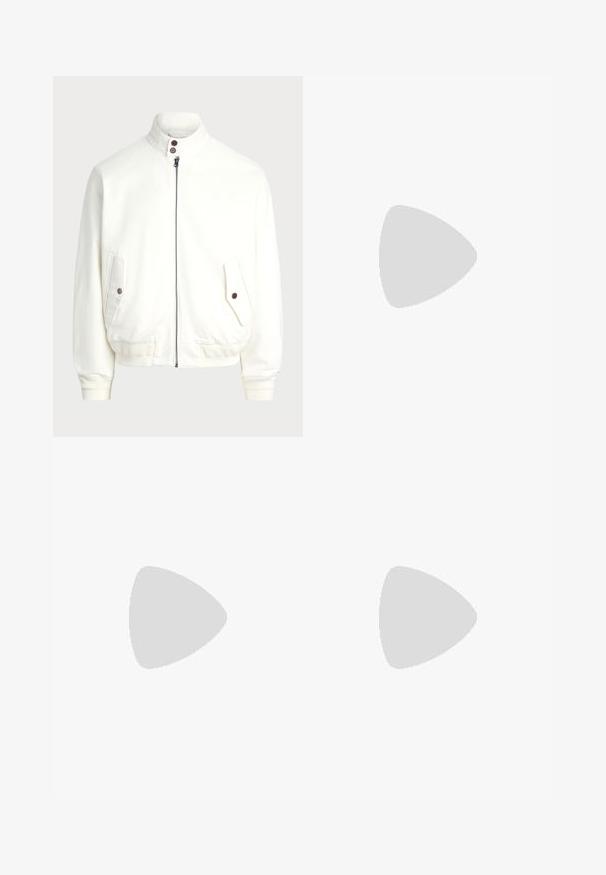This screenshot has height=875, width=606.
Task: Open the white jacket product image
Action: point(178,256)
